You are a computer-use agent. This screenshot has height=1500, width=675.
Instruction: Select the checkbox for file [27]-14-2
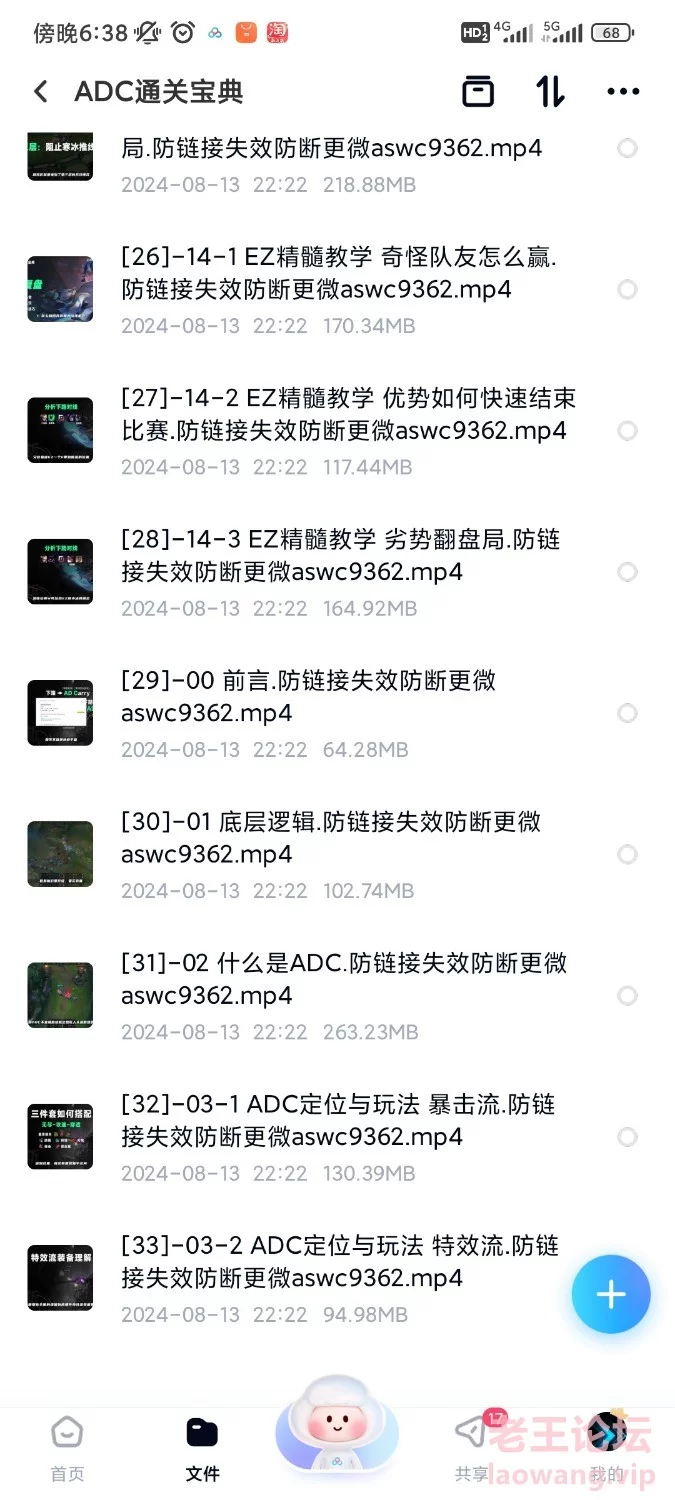tap(627, 431)
